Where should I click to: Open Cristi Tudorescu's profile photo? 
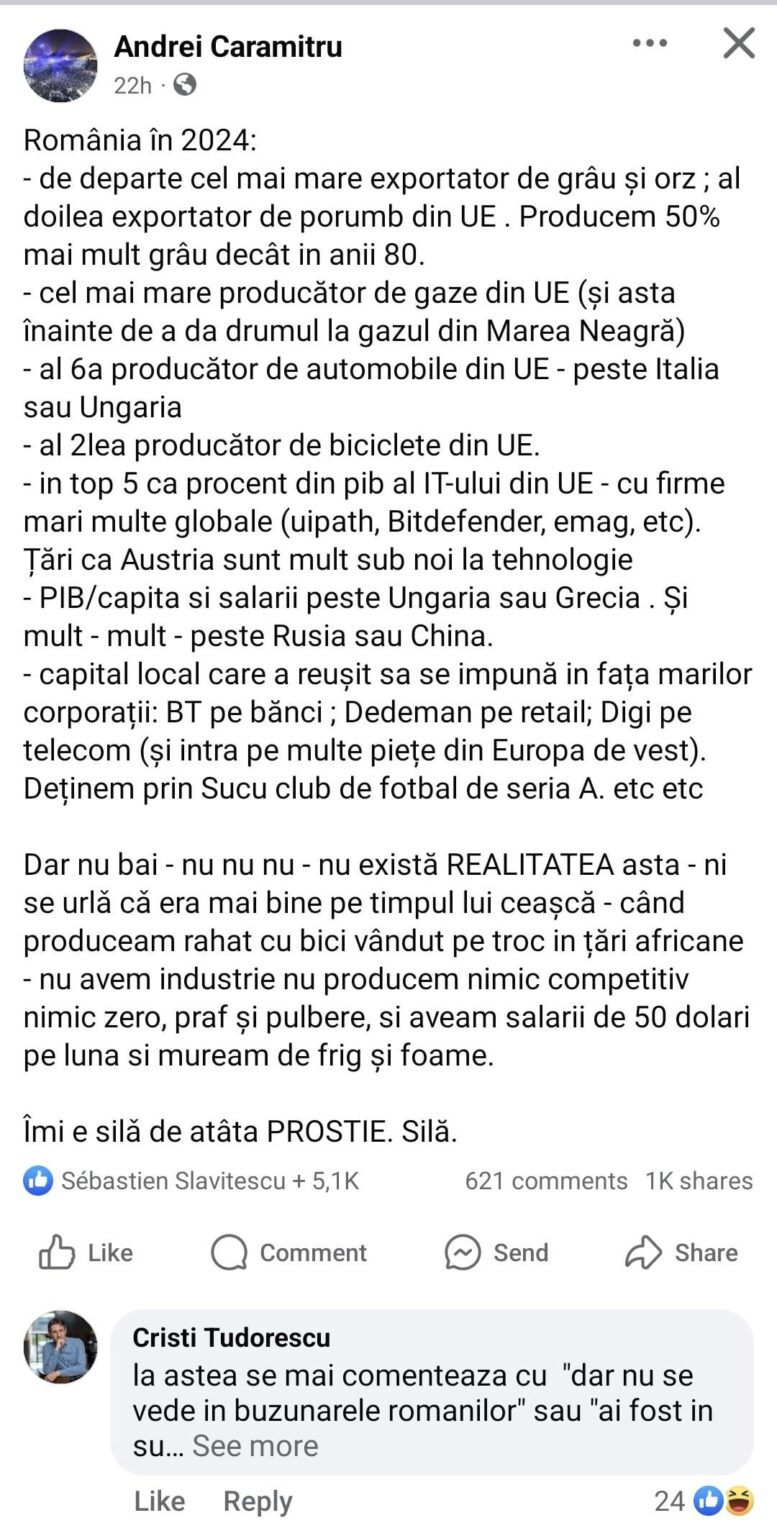tap(61, 1347)
